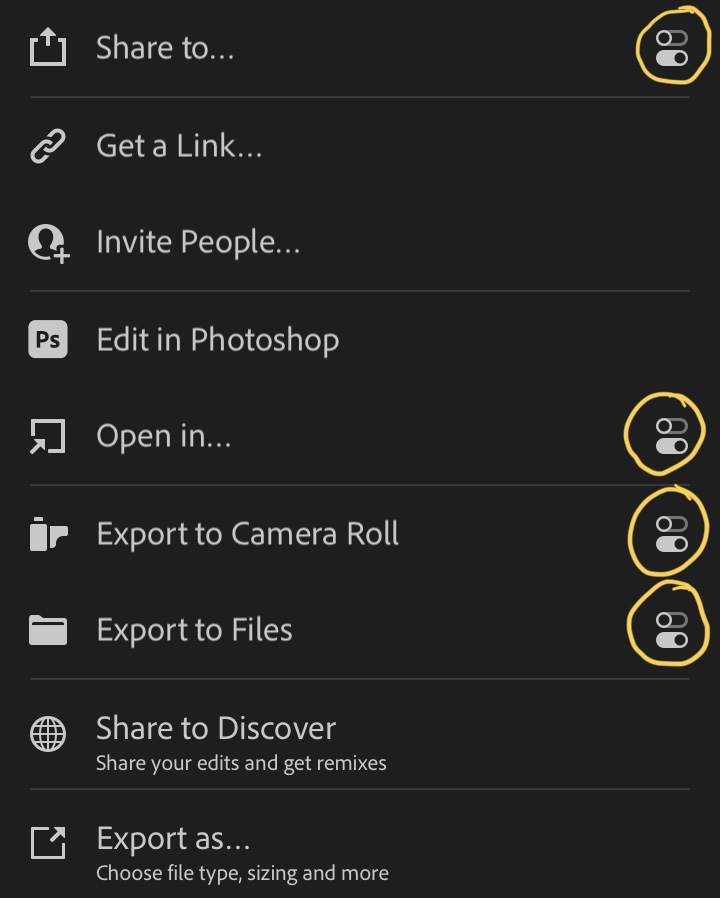
Task: Select Get a Link...
Action: [179, 146]
